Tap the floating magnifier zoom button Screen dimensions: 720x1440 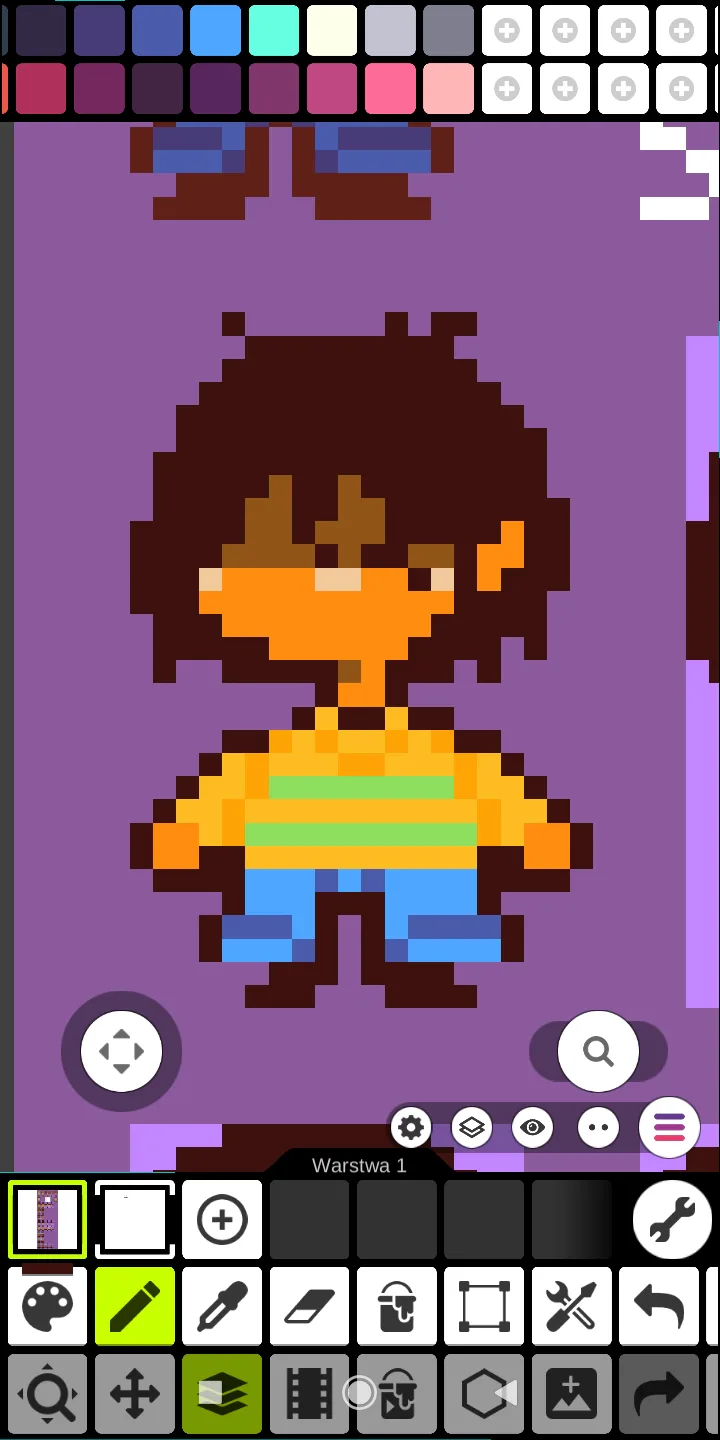point(598,1051)
